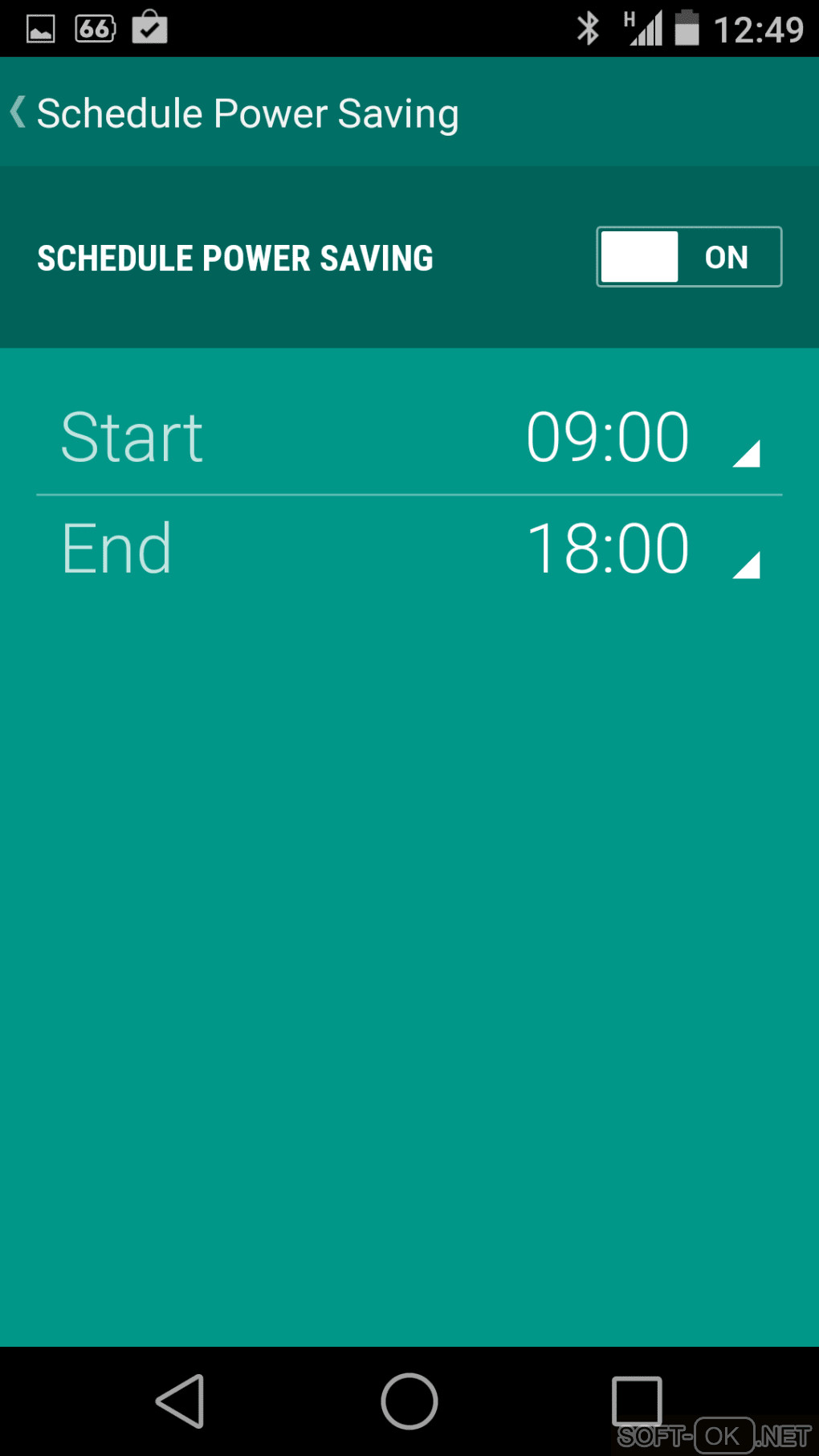
Task: Open recent apps
Action: click(637, 1401)
